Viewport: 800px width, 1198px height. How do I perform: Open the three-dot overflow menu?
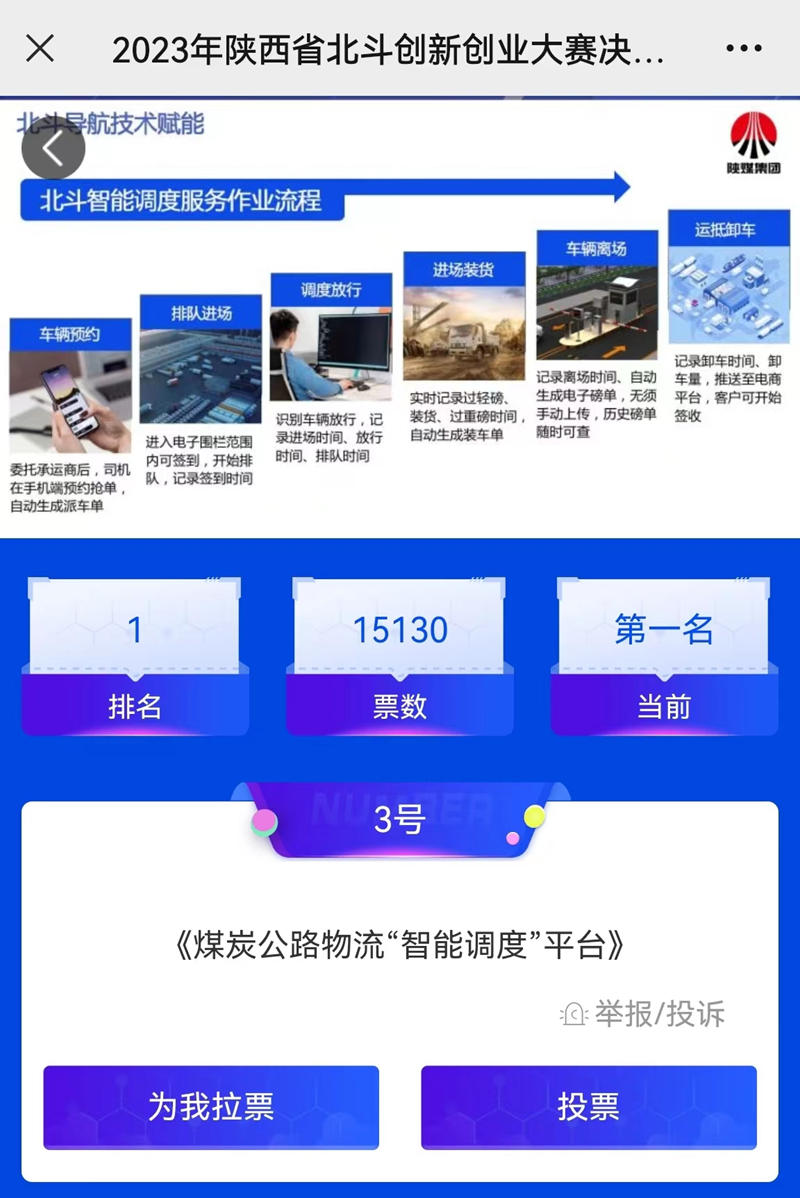tap(743, 47)
